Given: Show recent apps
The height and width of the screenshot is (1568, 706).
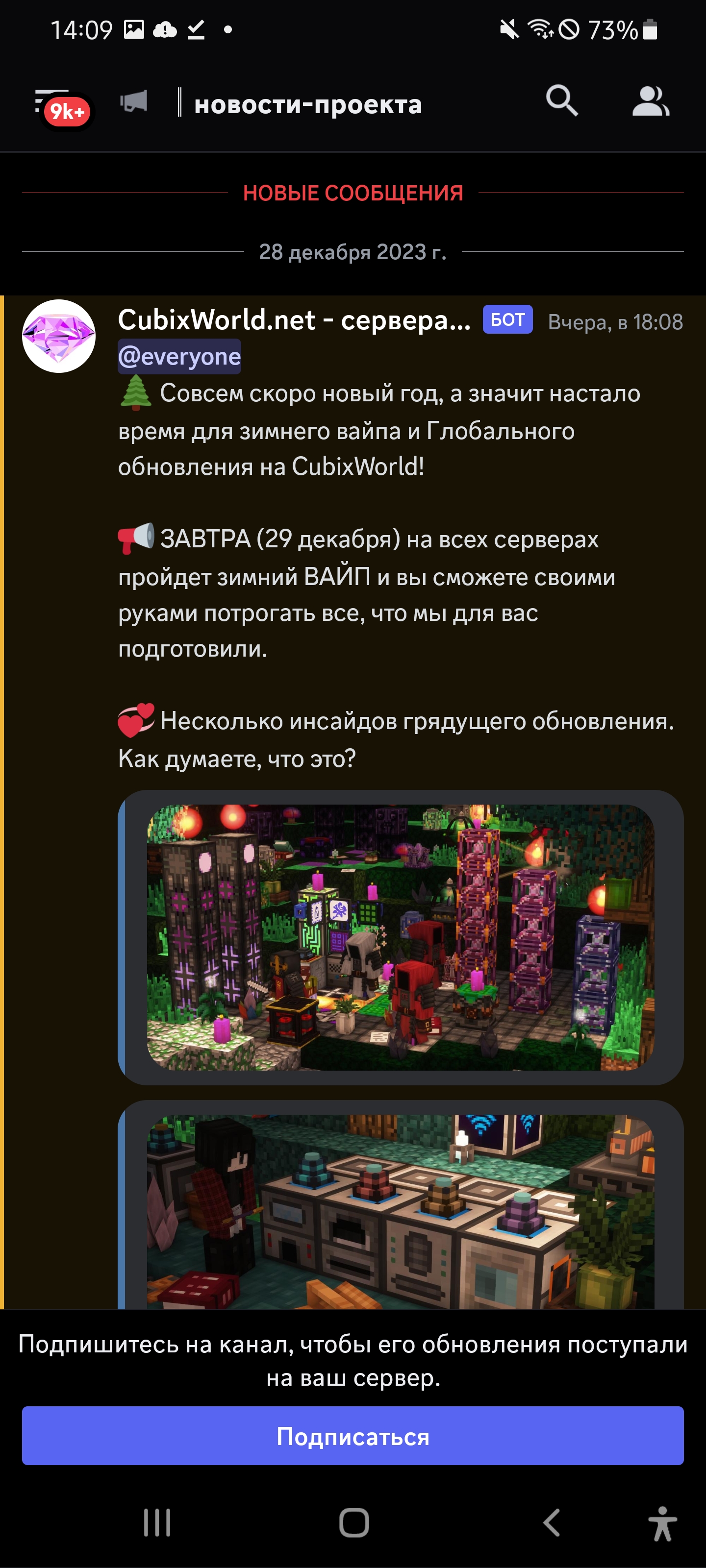Looking at the screenshot, I should 157,1523.
